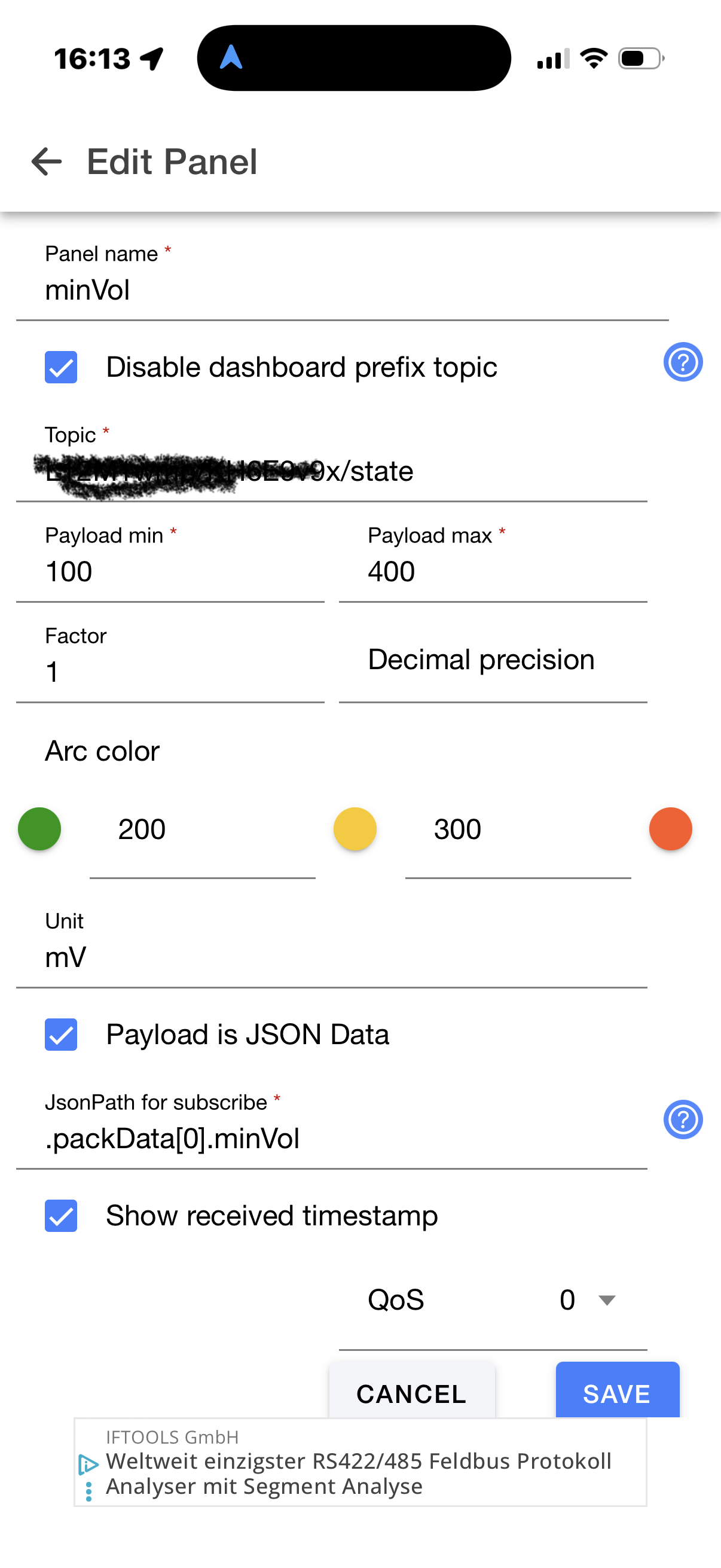Open help for dashboard prefix topic
This screenshot has height=1568, width=721.
coord(683,362)
